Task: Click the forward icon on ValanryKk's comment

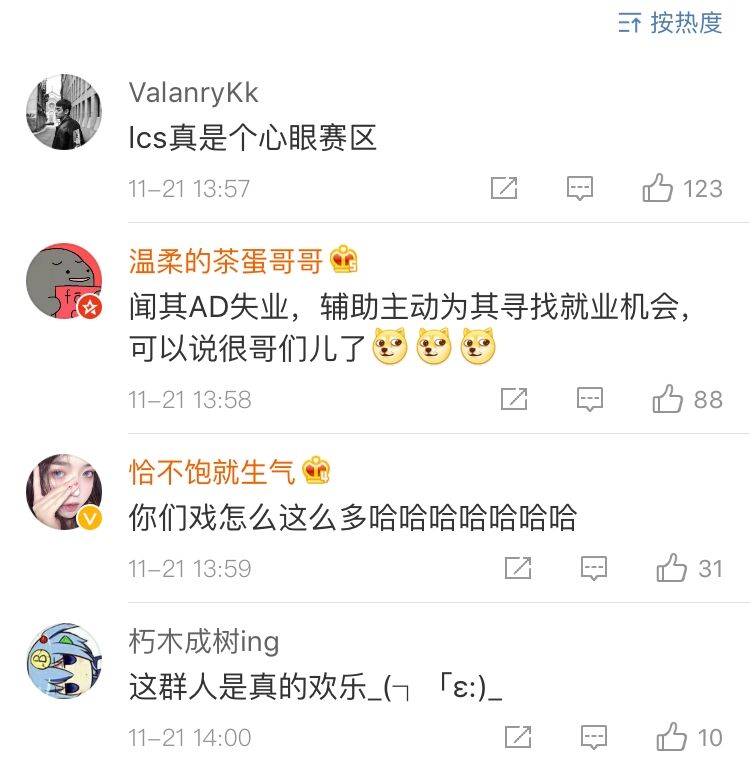Action: [506, 187]
